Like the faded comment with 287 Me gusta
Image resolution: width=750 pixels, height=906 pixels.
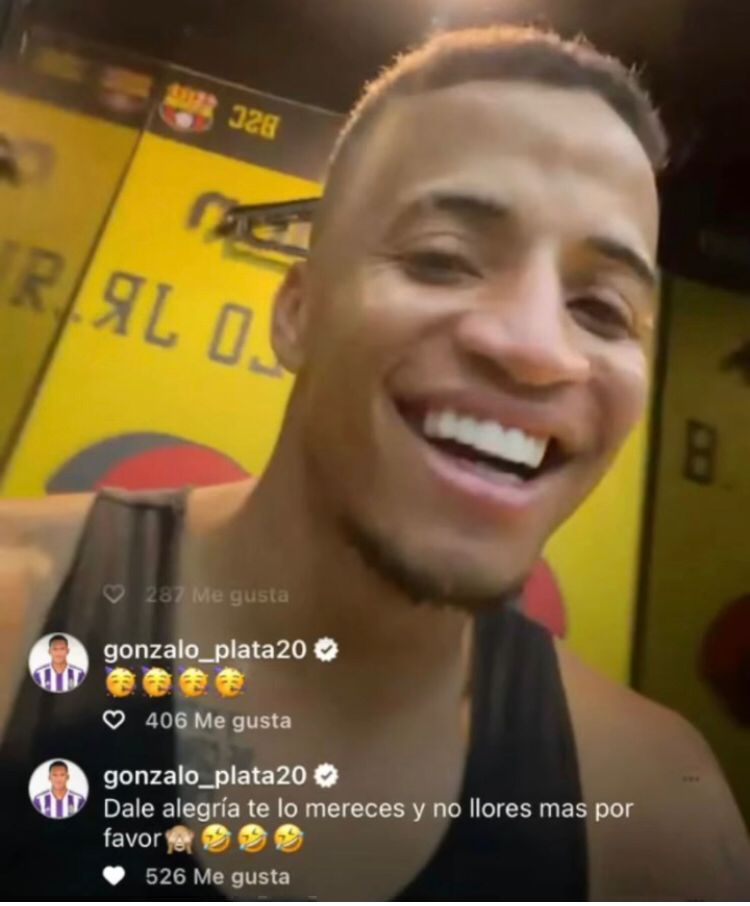tap(115, 595)
